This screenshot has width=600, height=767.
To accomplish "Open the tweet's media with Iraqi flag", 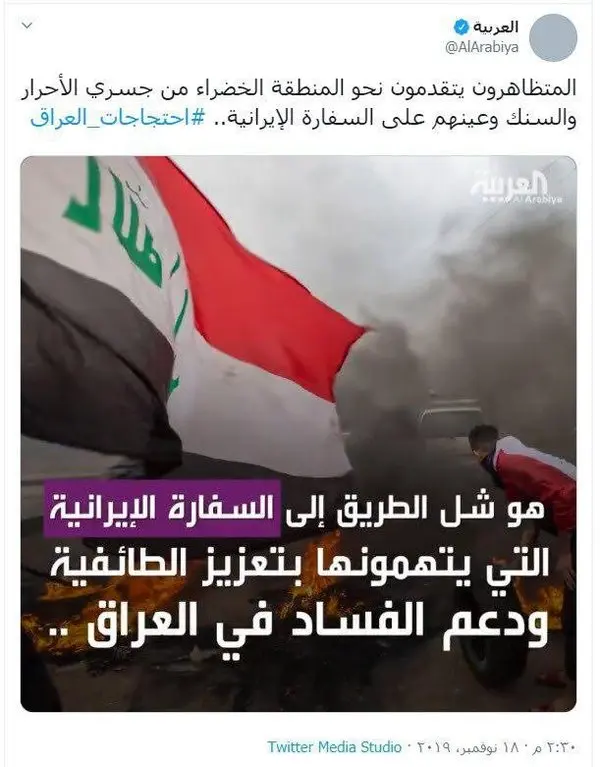I will (298, 432).
